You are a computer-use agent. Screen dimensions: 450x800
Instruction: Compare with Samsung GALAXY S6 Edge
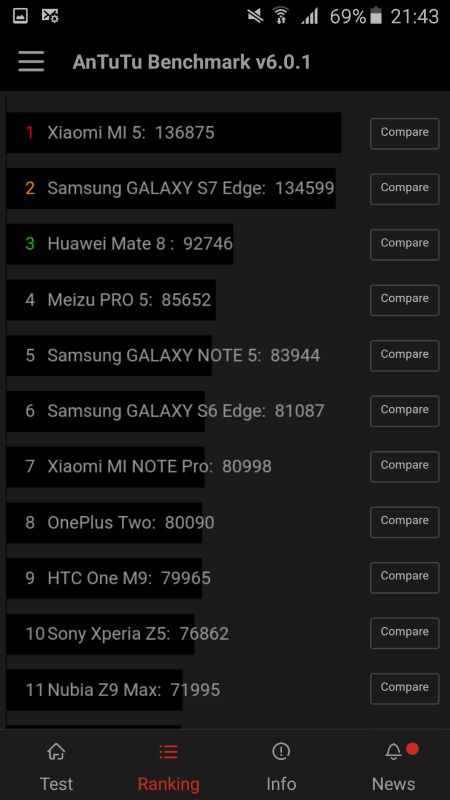(x=405, y=411)
